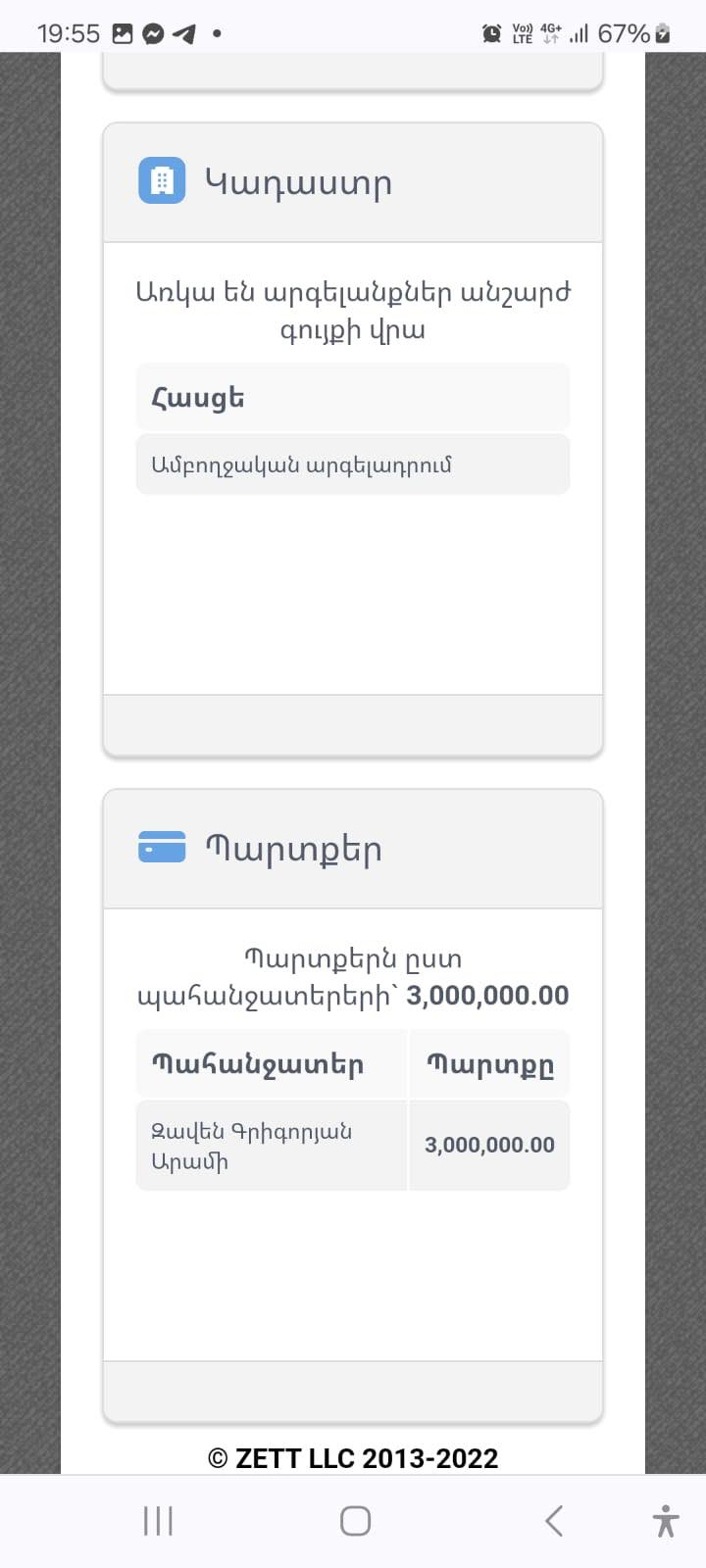Open the accessibility shortcut button
This screenshot has height=1568, width=706.
click(666, 1521)
